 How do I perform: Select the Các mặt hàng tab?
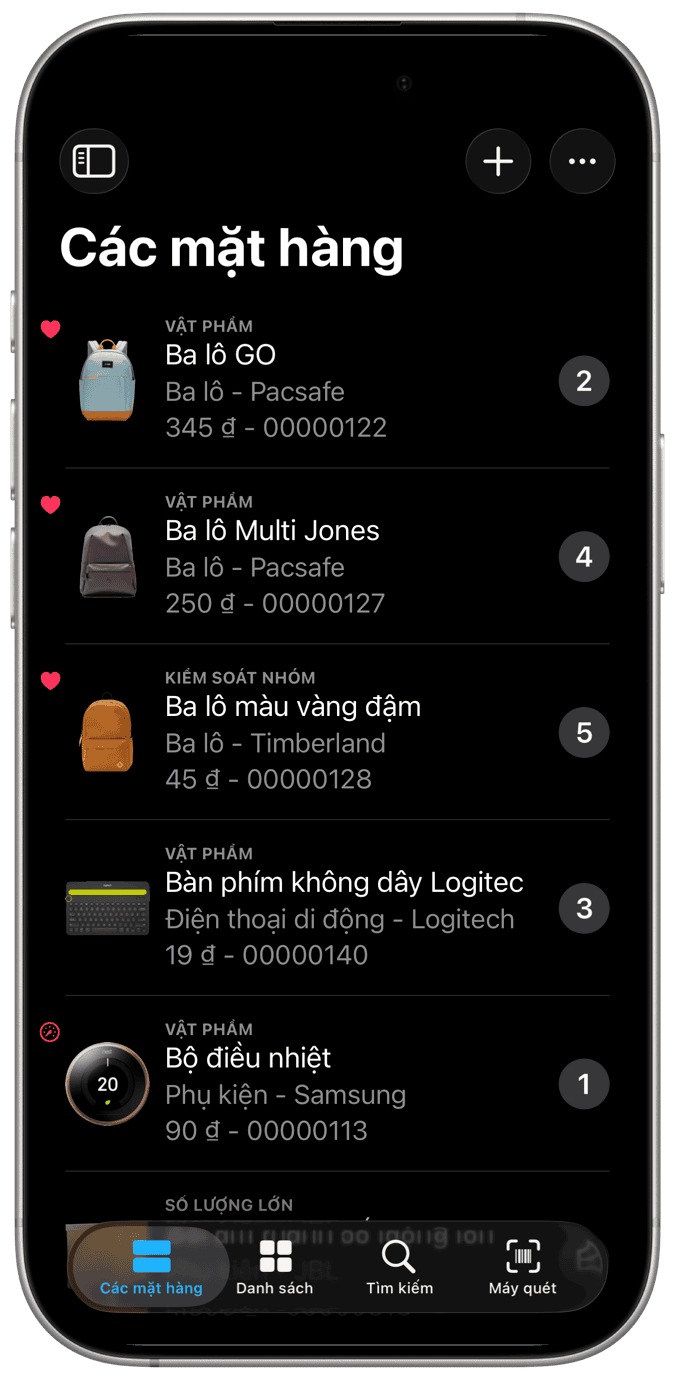pos(151,1268)
